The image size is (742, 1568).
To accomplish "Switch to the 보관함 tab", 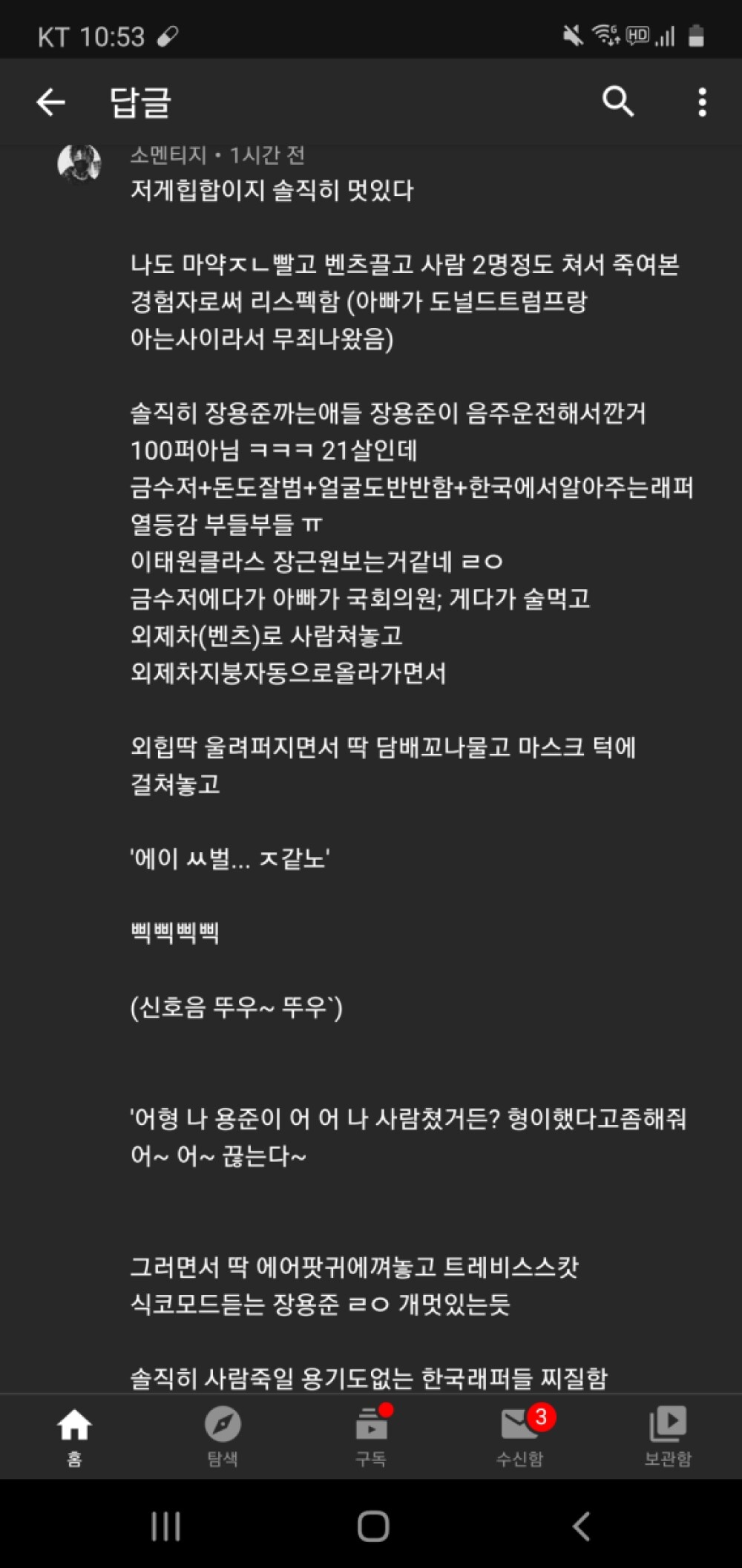I will point(668,1435).
